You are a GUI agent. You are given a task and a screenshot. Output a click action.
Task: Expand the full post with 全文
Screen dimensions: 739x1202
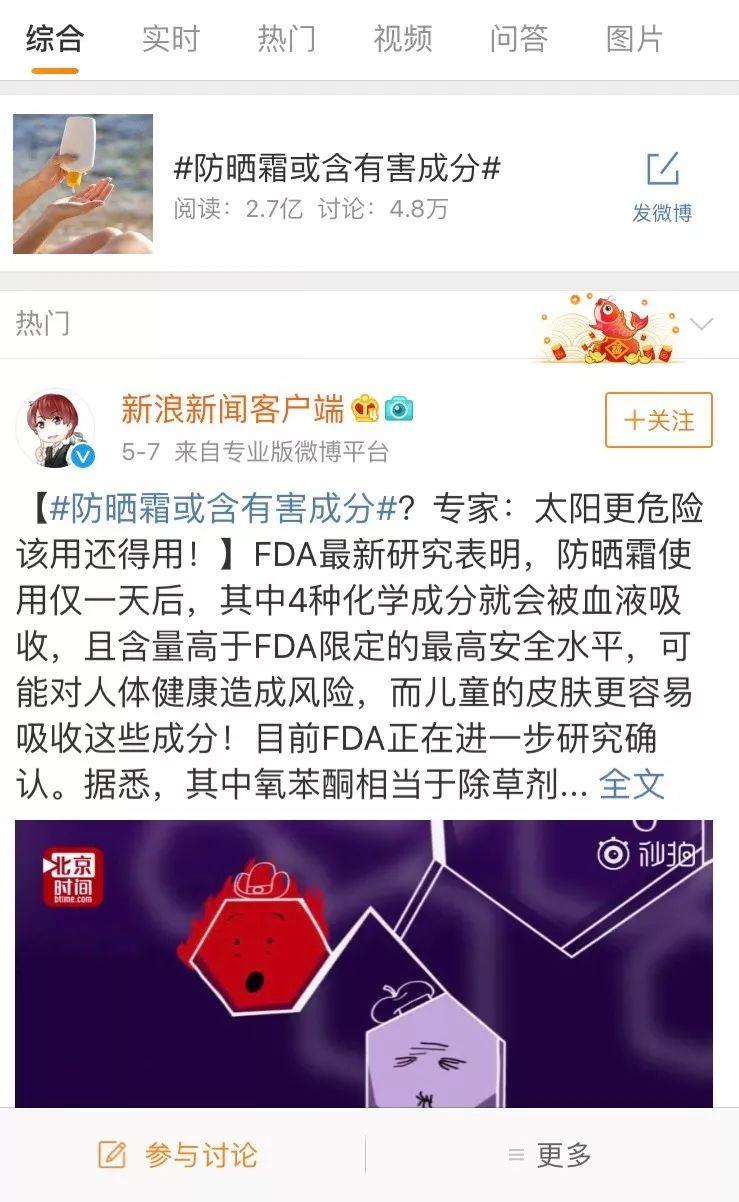click(x=632, y=783)
